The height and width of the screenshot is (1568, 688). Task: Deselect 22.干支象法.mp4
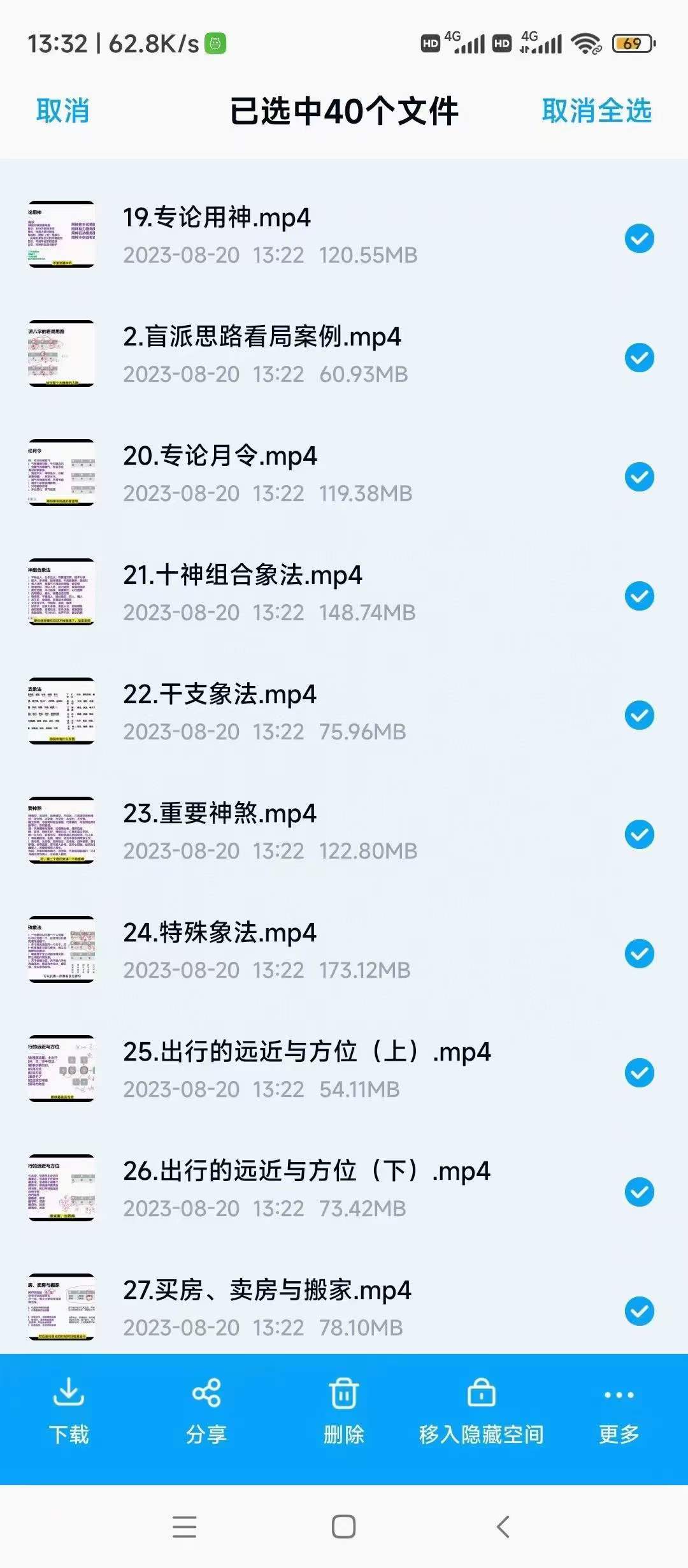pos(638,715)
